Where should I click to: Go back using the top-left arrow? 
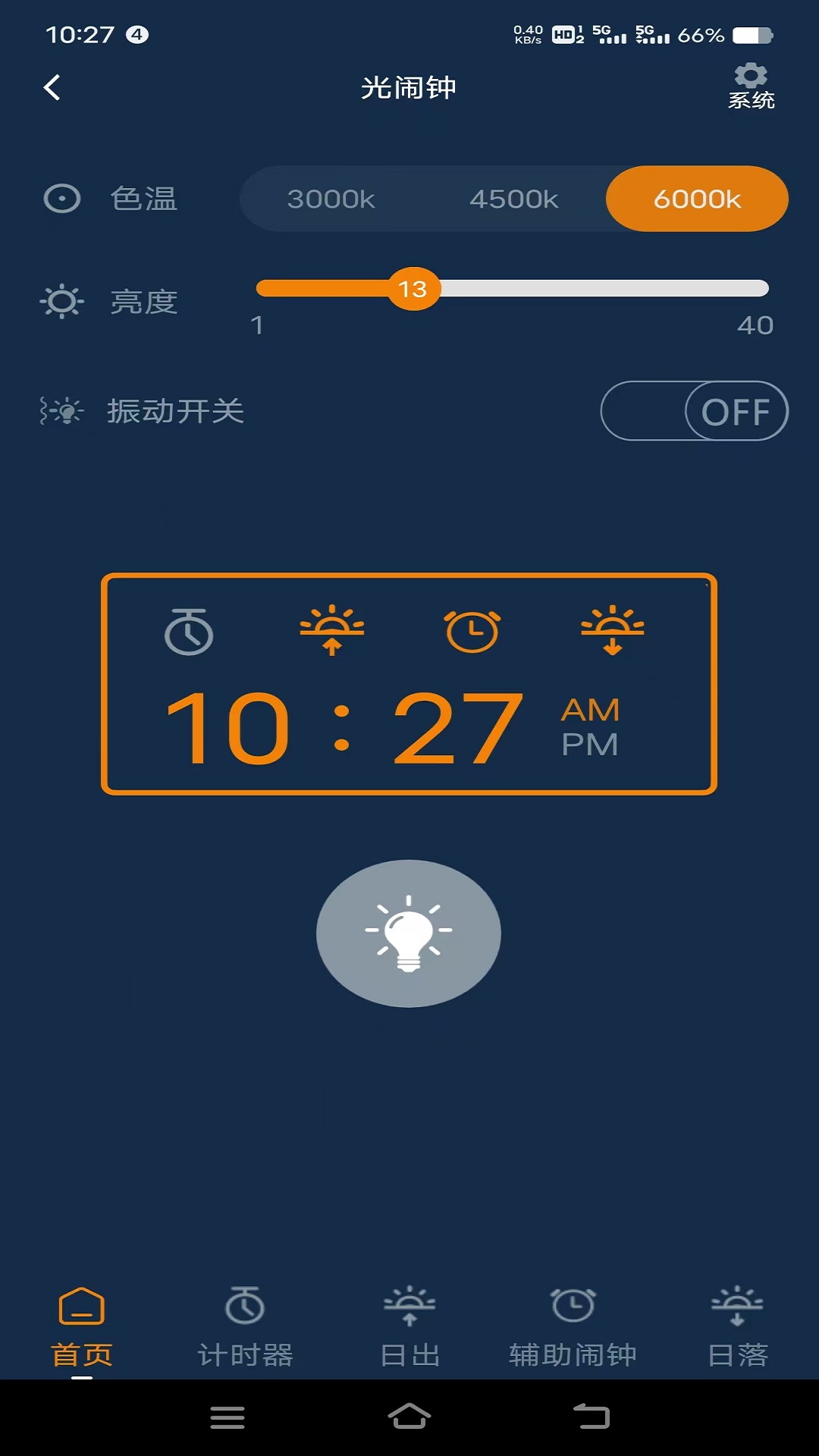click(x=52, y=87)
